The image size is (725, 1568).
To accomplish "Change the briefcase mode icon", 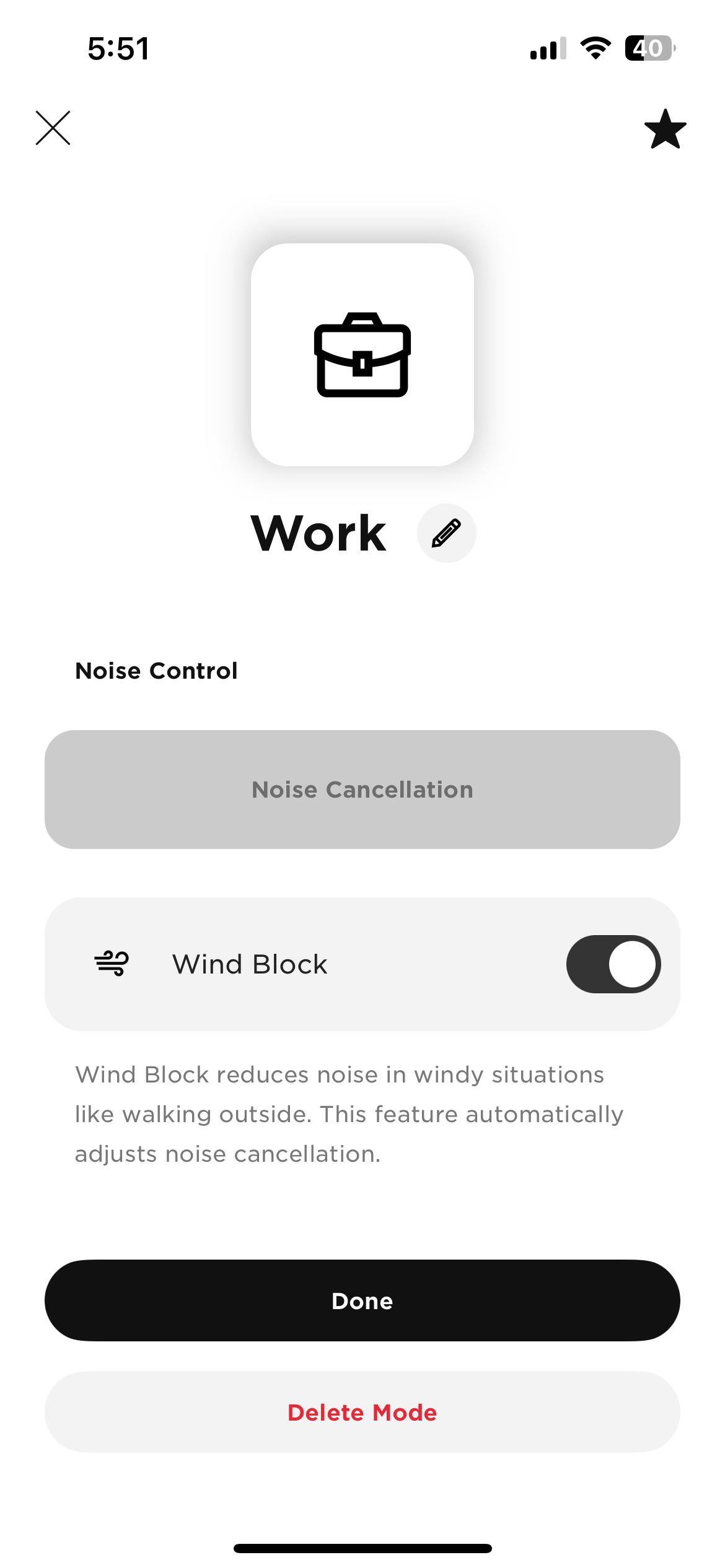I will pos(362,355).
